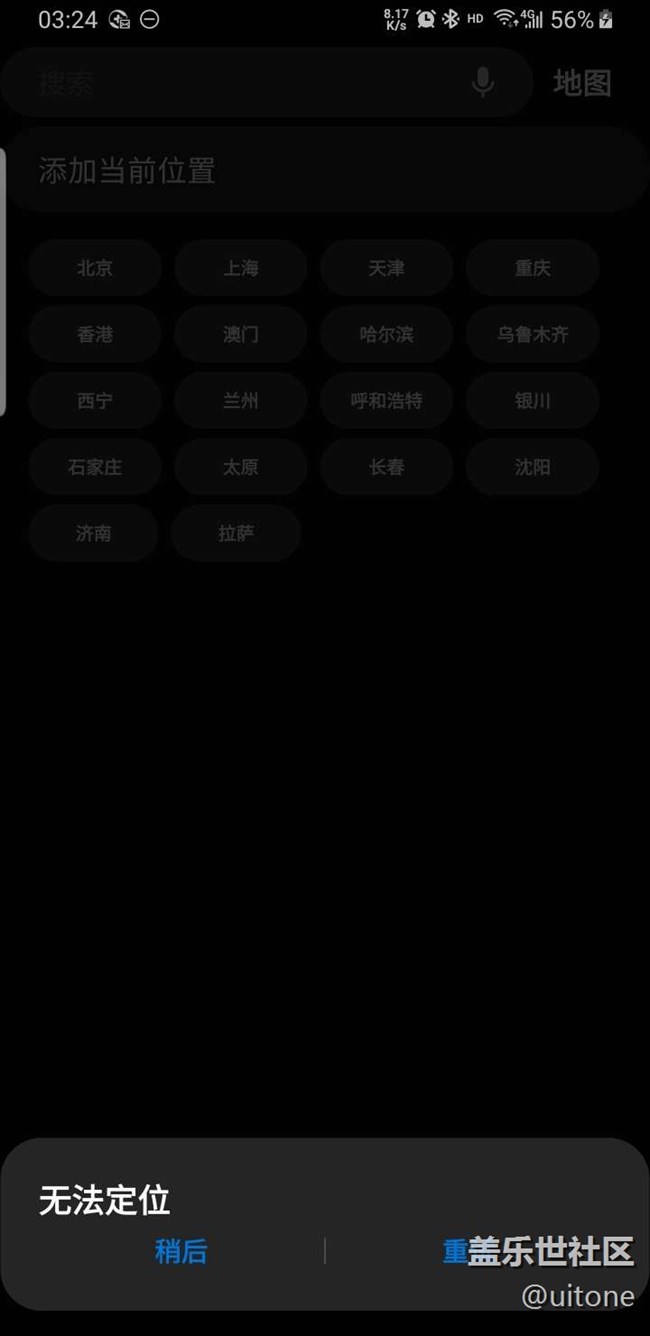Pick the 济南 city chip
This screenshot has width=650, height=1336.
(93, 533)
